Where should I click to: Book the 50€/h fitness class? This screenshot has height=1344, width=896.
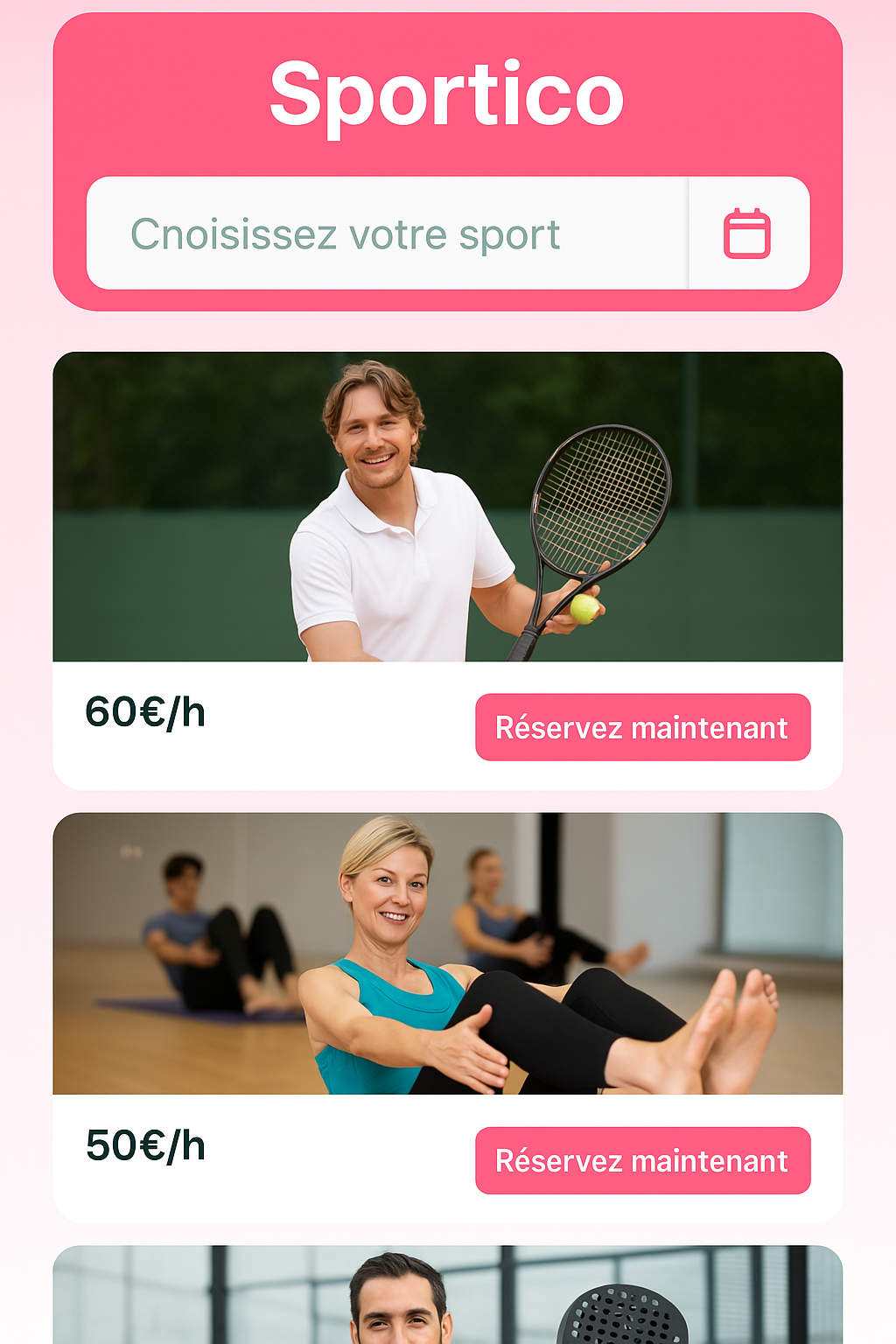pos(642,1160)
